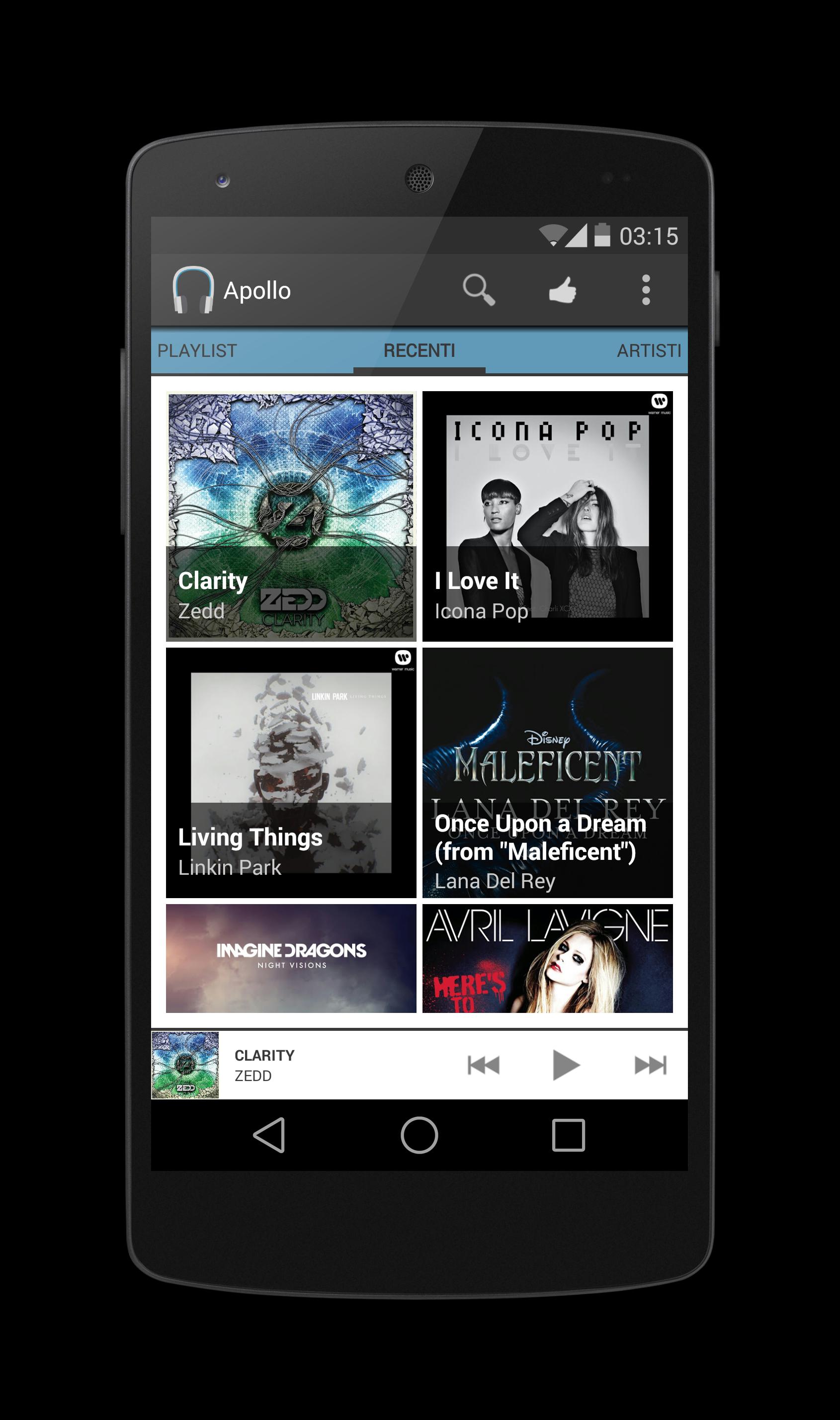The height and width of the screenshot is (1420, 840).
Task: Skip to the next track
Action: (x=650, y=1065)
